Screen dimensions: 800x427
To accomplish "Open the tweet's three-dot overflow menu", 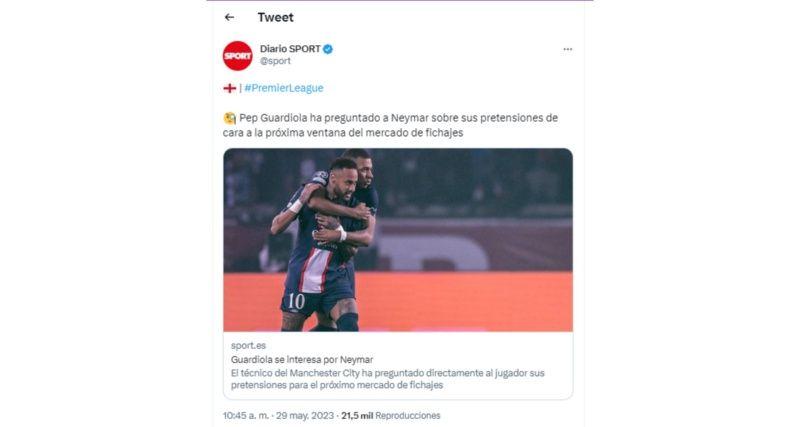I will coord(567,49).
